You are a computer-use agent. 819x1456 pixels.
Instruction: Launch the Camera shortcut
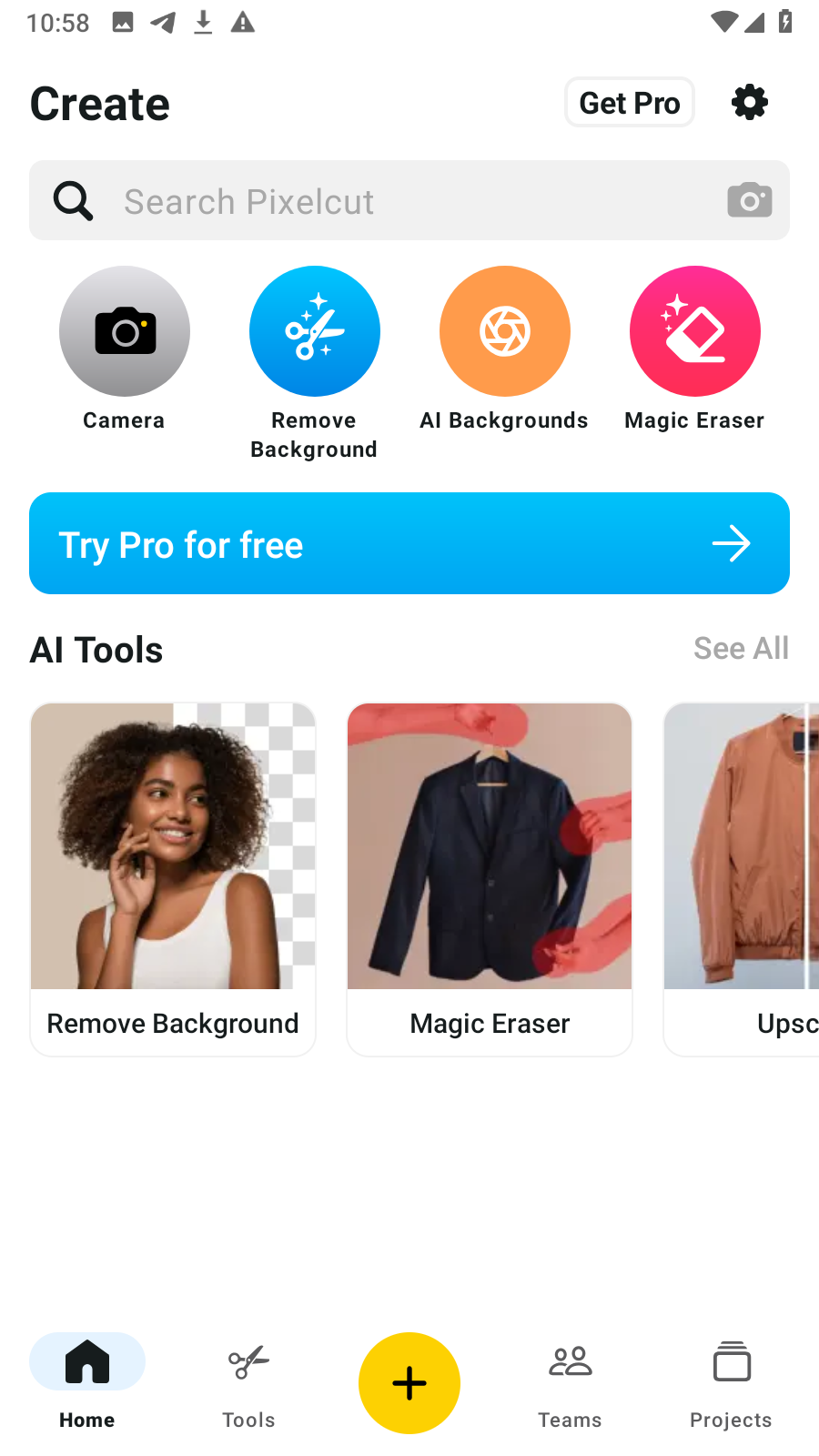(125, 332)
